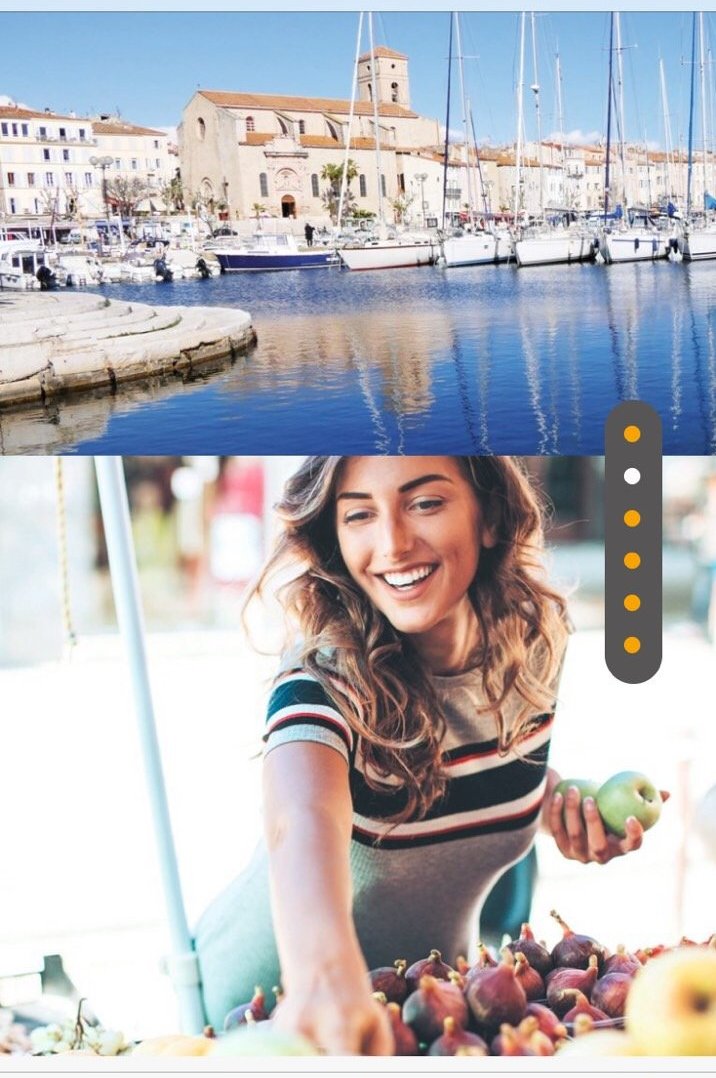Jump to the last section dot
The height and width of the screenshot is (1078, 716).
(632, 645)
